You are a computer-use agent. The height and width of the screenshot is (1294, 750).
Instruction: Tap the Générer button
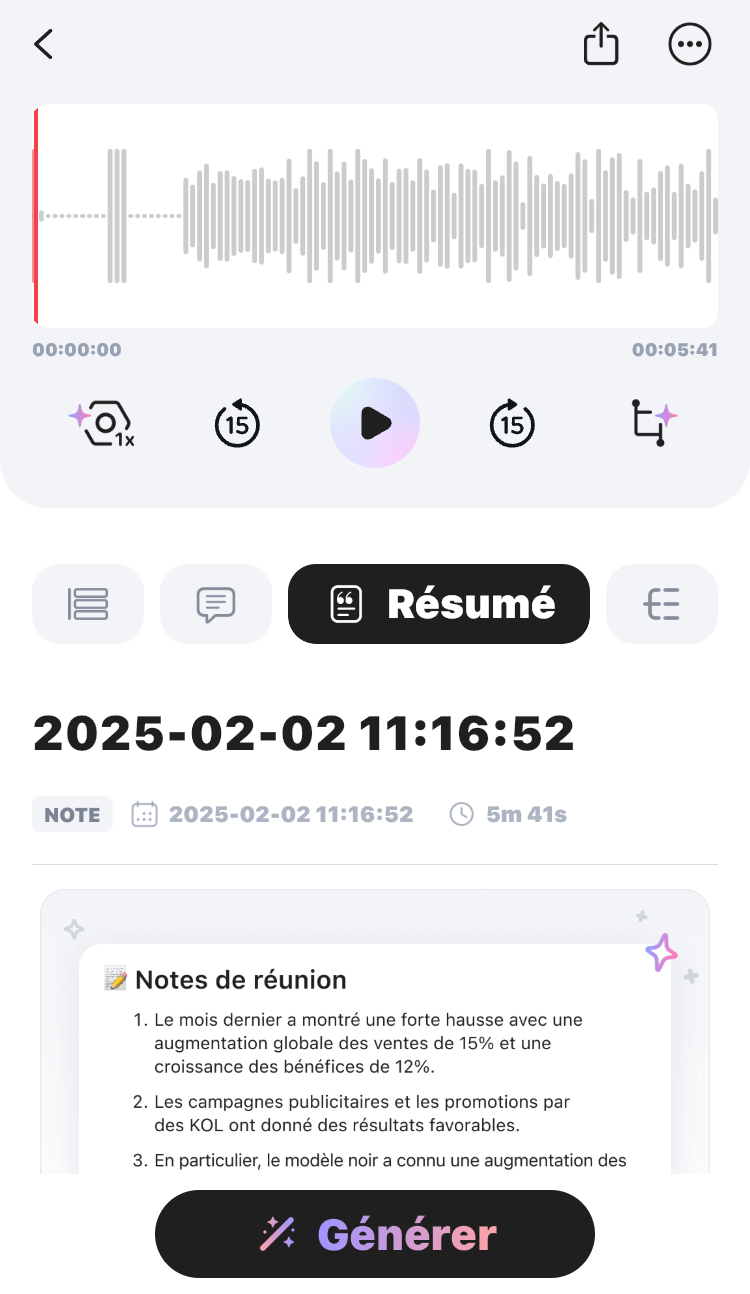(375, 1234)
